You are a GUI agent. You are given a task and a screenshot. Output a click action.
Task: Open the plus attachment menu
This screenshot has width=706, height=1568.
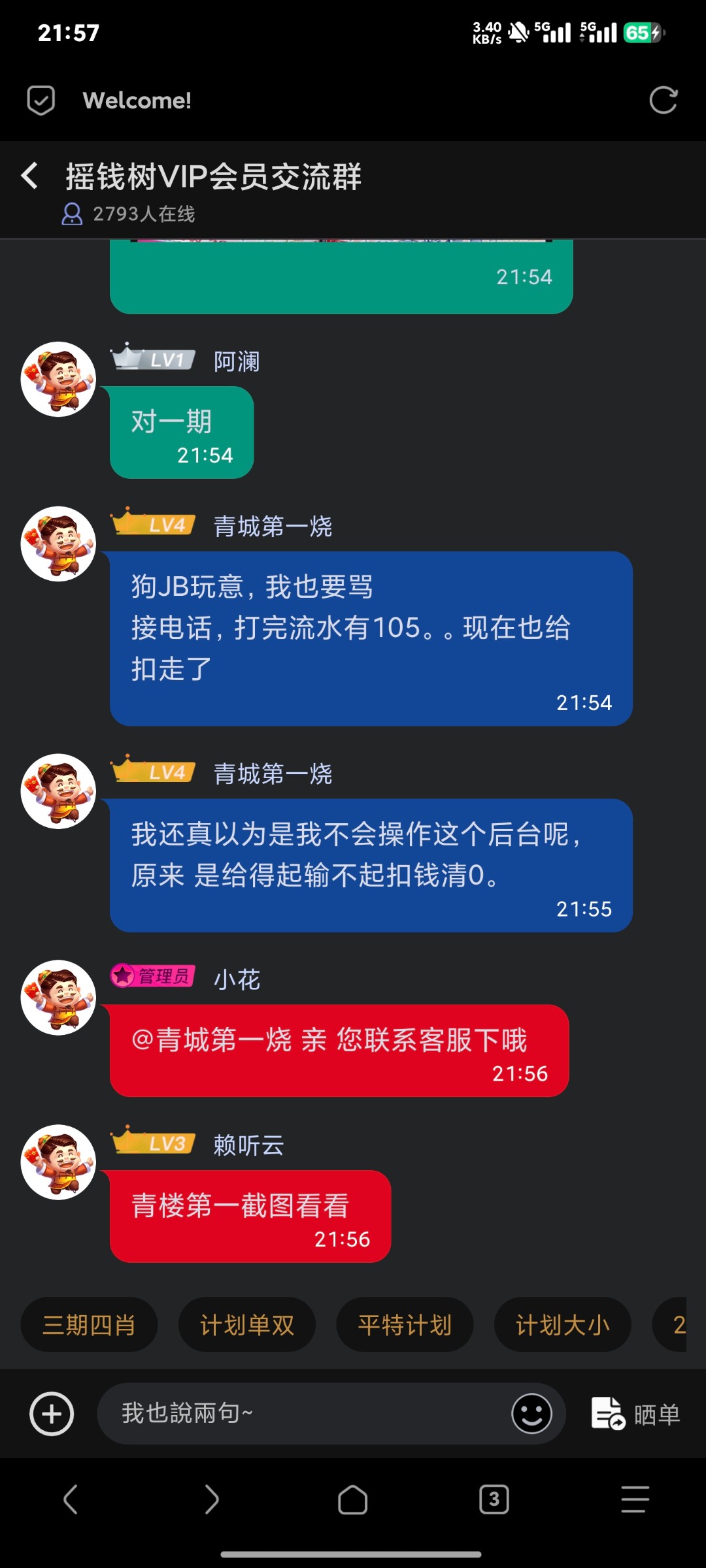(52, 1414)
